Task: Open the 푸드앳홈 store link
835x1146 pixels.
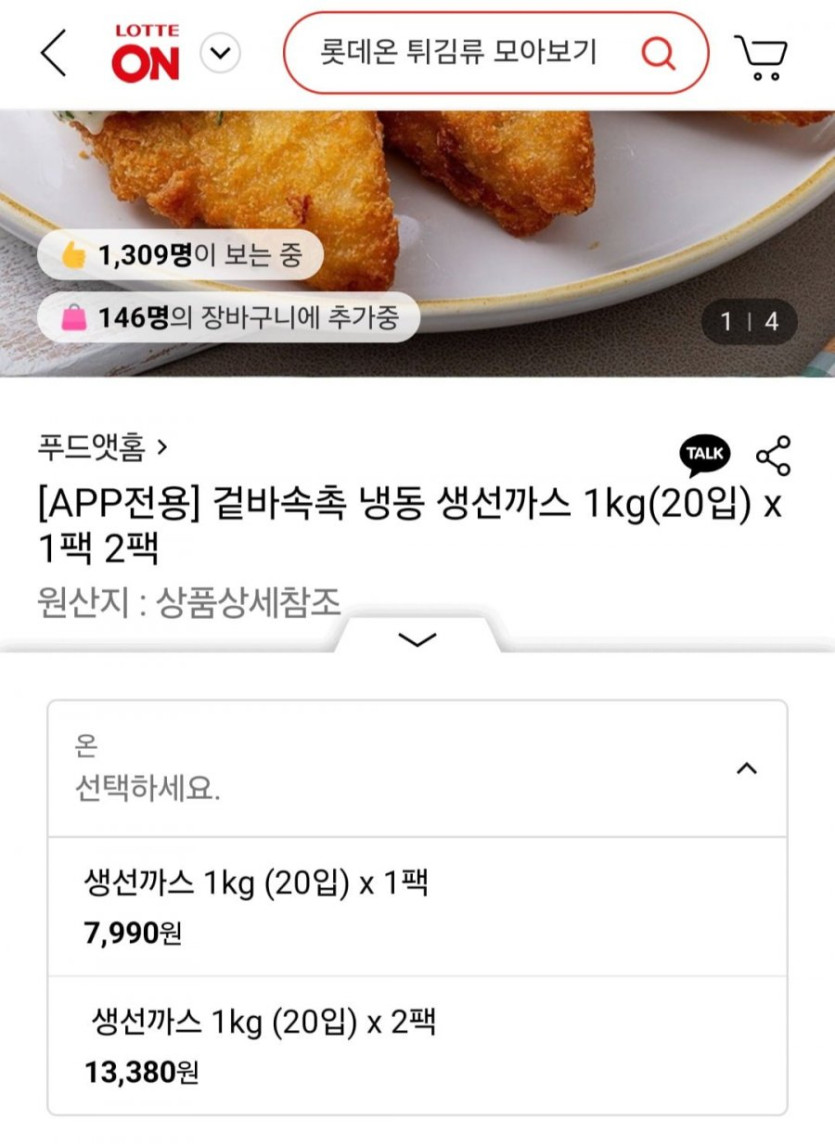Action: [102, 447]
